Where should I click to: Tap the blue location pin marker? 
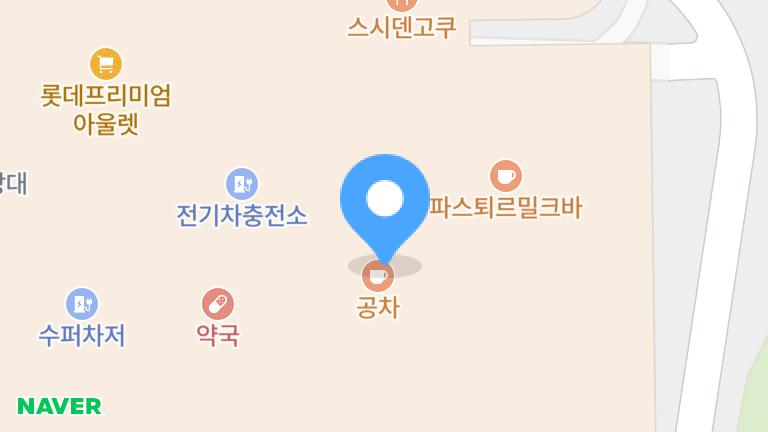click(385, 200)
